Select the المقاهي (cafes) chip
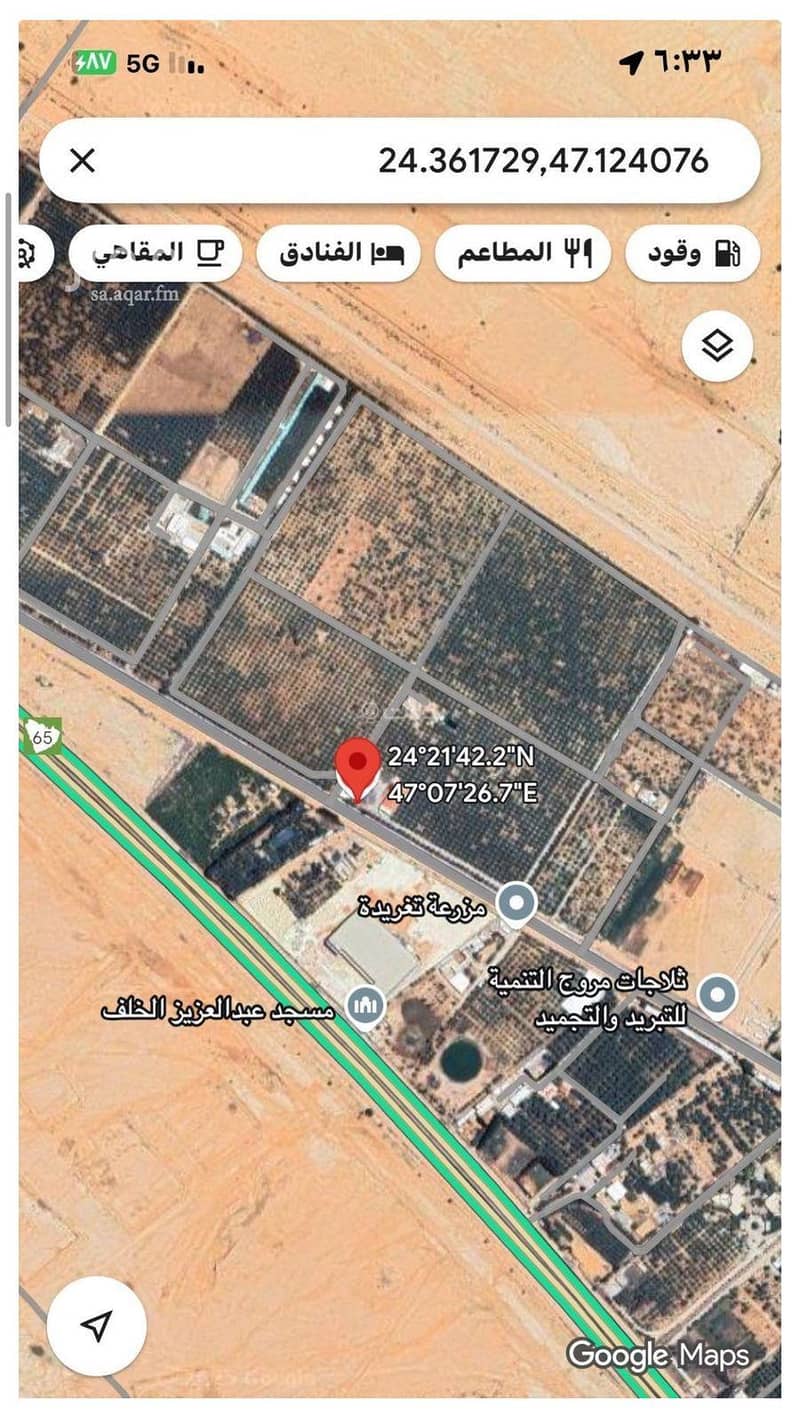The image size is (800, 1422). 155,253
